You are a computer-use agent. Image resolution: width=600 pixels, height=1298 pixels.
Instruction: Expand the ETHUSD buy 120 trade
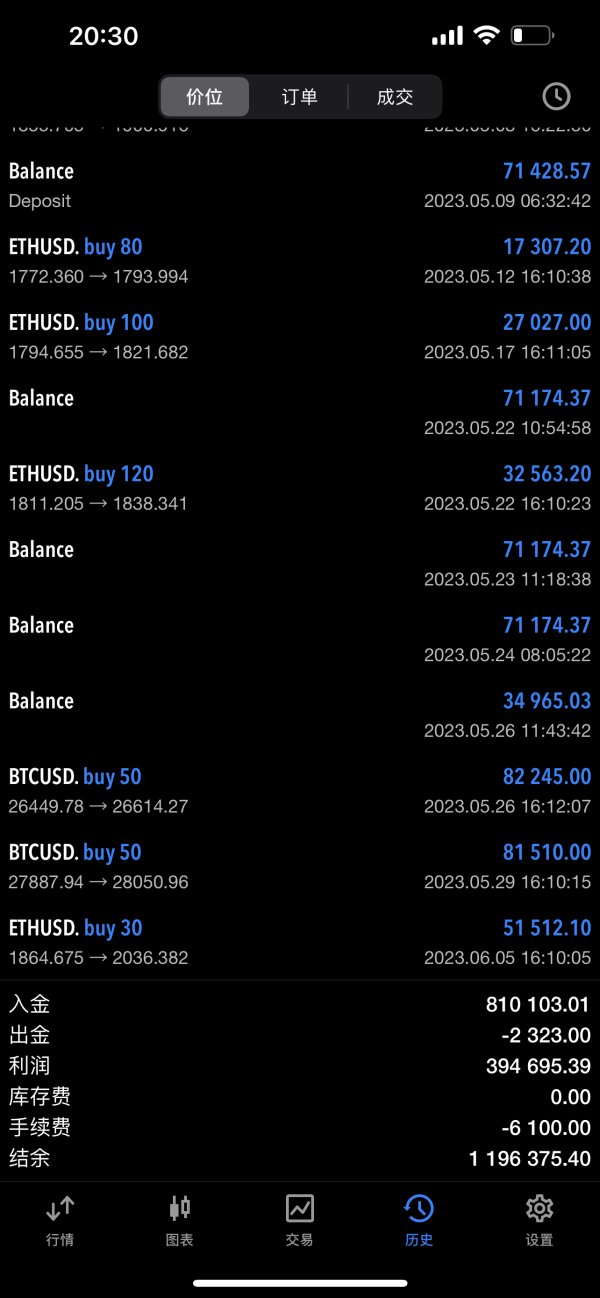tap(300, 488)
